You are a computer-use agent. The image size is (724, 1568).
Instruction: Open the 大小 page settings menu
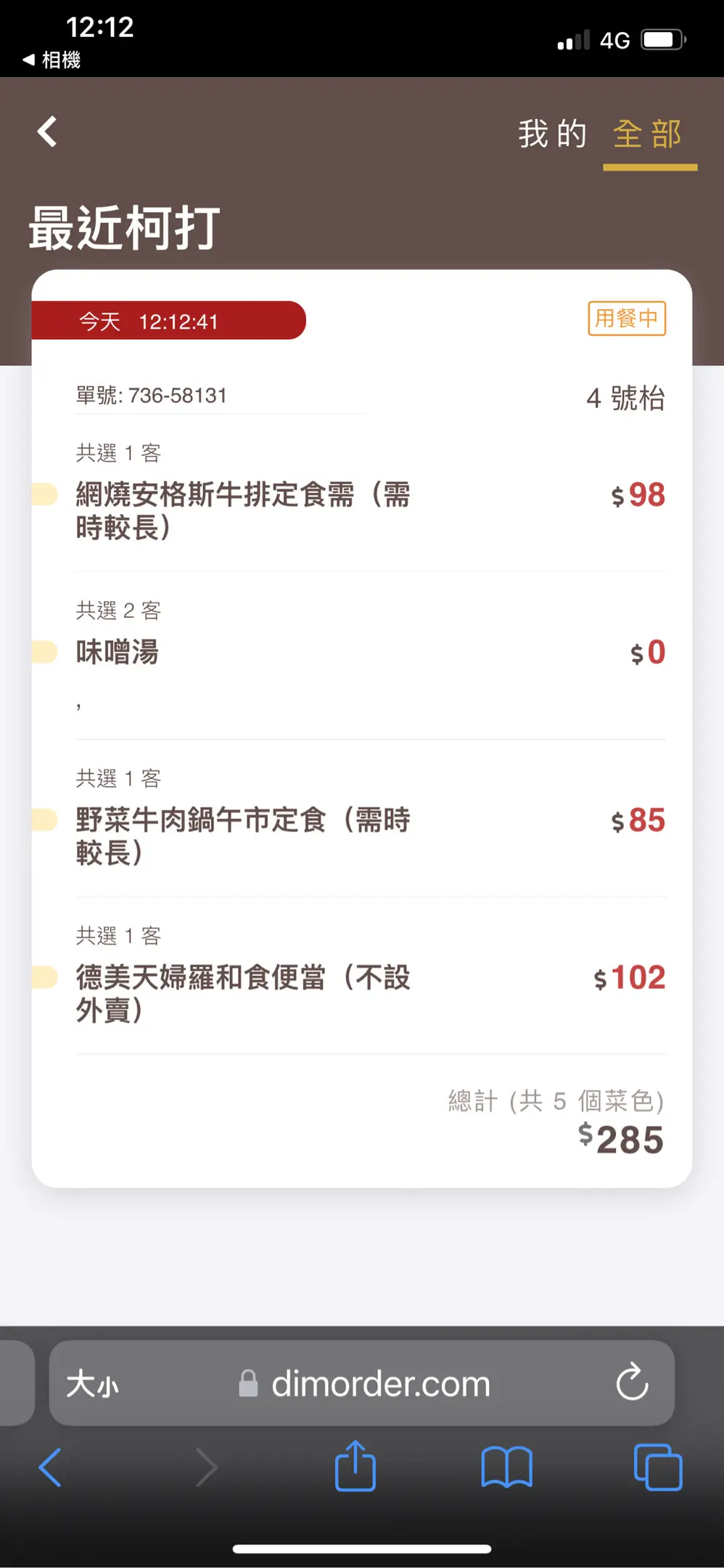click(x=93, y=1384)
